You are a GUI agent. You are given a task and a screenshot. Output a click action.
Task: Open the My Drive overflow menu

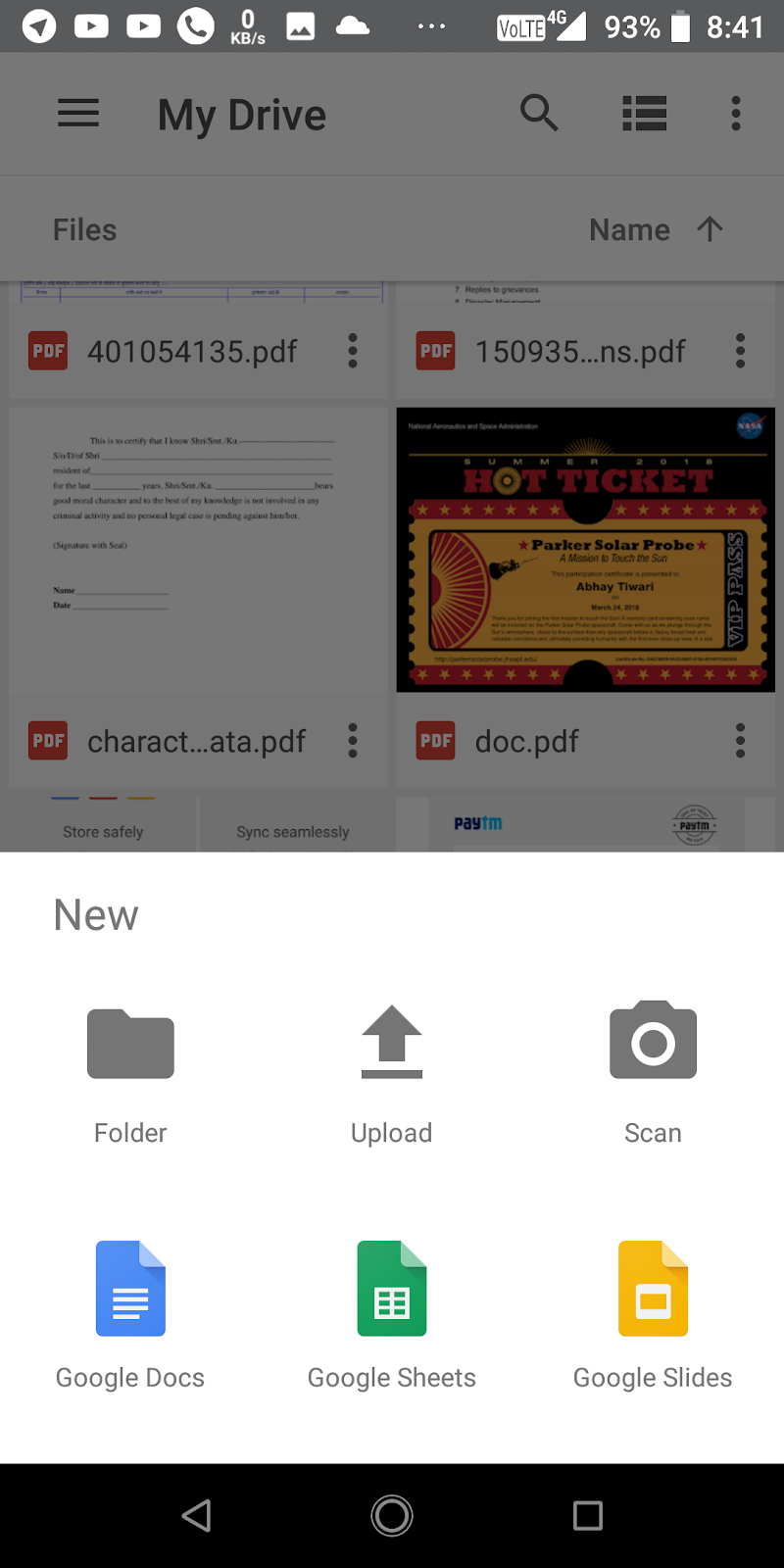[736, 114]
